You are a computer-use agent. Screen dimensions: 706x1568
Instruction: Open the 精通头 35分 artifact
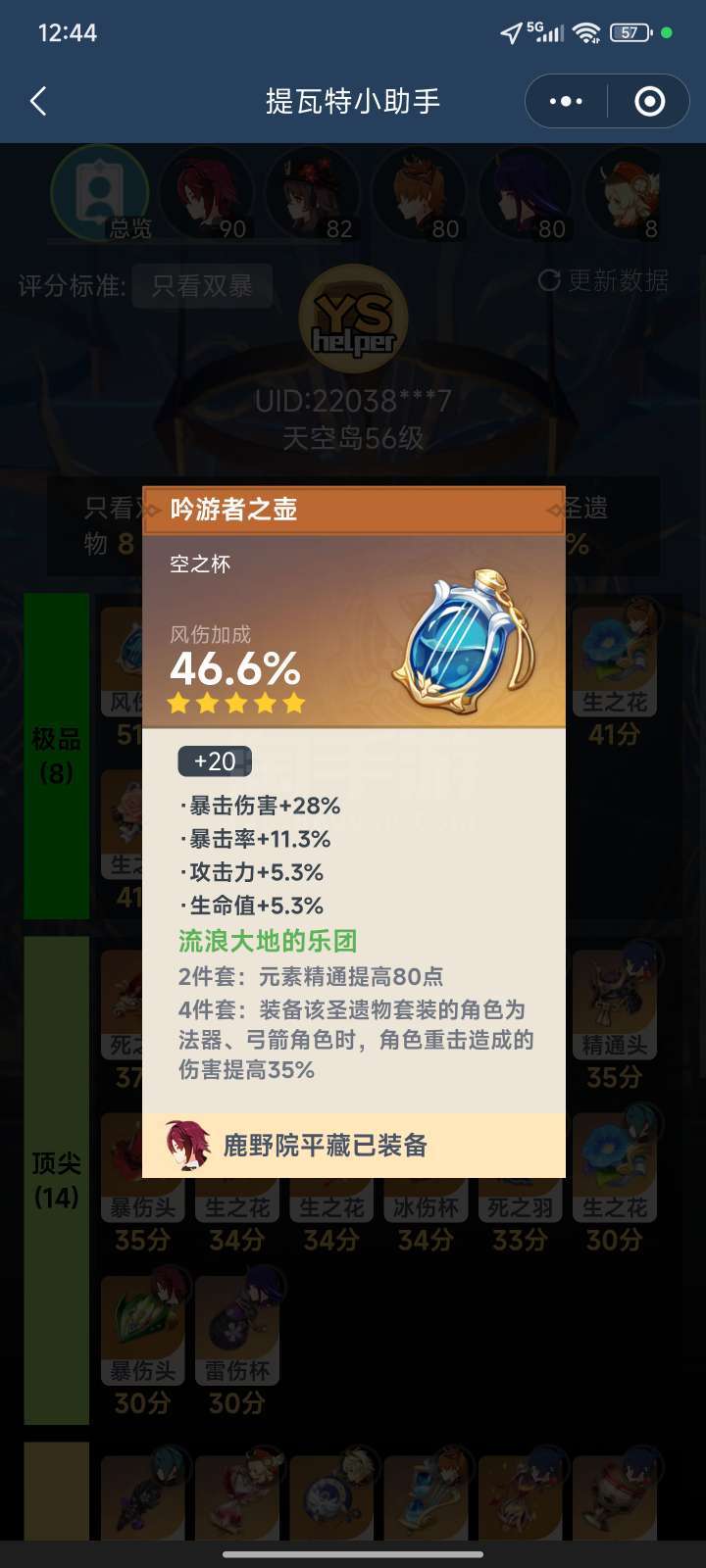615,1020
